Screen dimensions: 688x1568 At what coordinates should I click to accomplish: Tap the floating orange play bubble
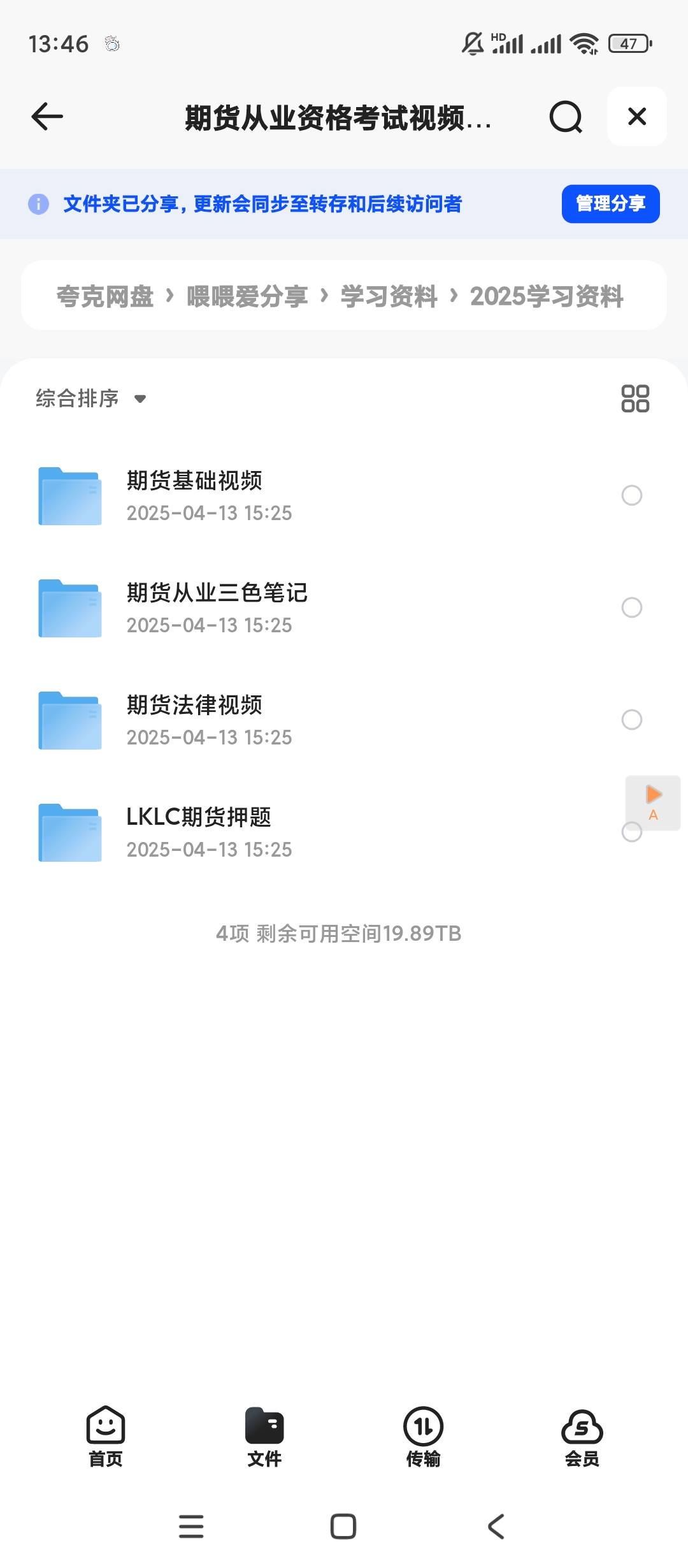[652, 802]
